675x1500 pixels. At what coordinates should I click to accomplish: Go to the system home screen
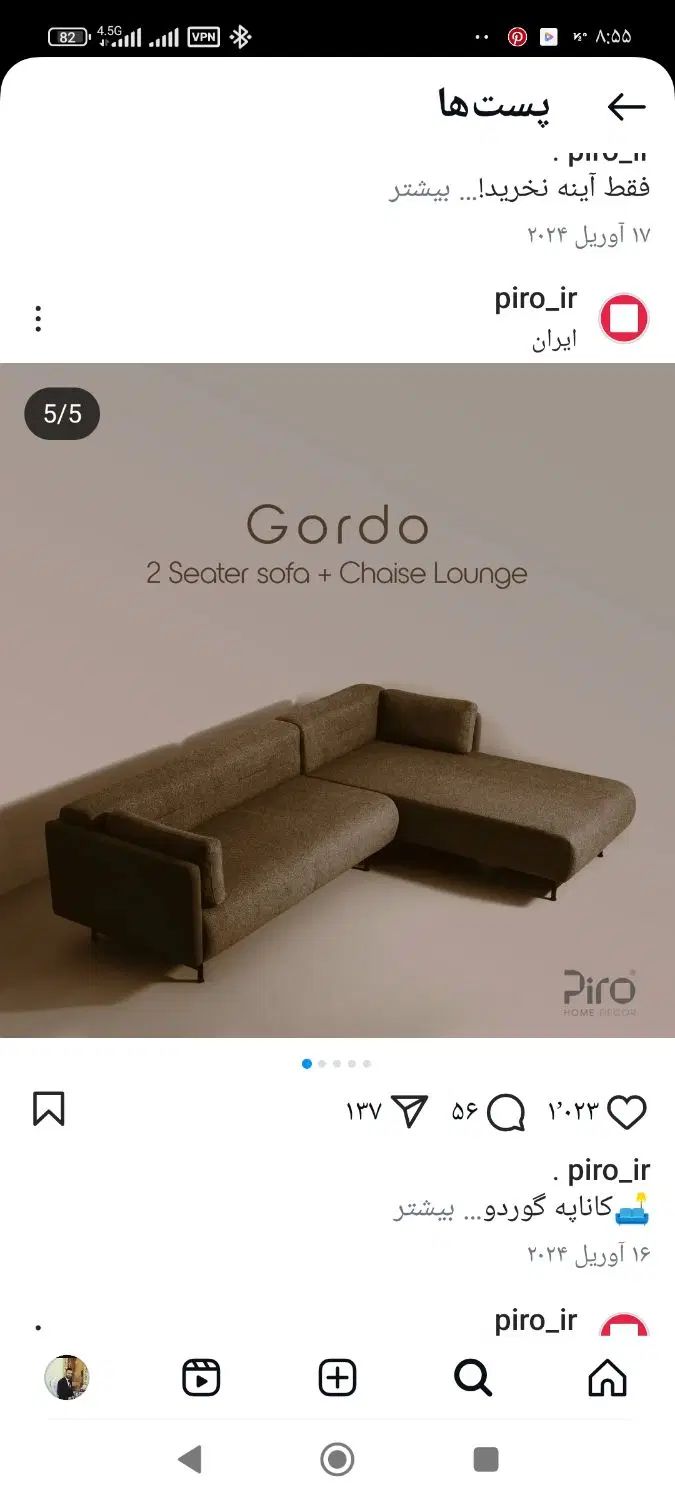[337, 1459]
